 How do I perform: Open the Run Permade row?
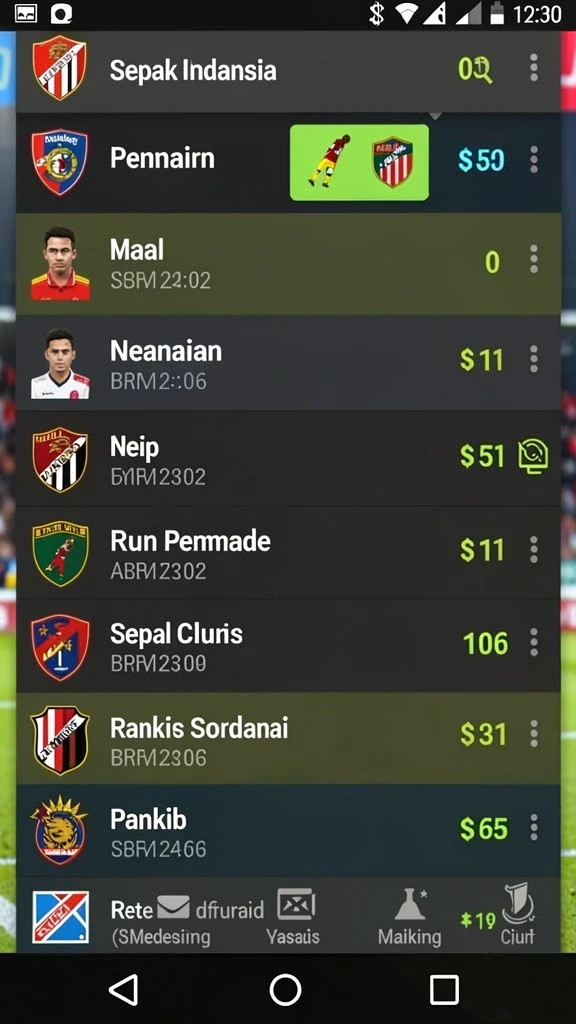tap(288, 552)
